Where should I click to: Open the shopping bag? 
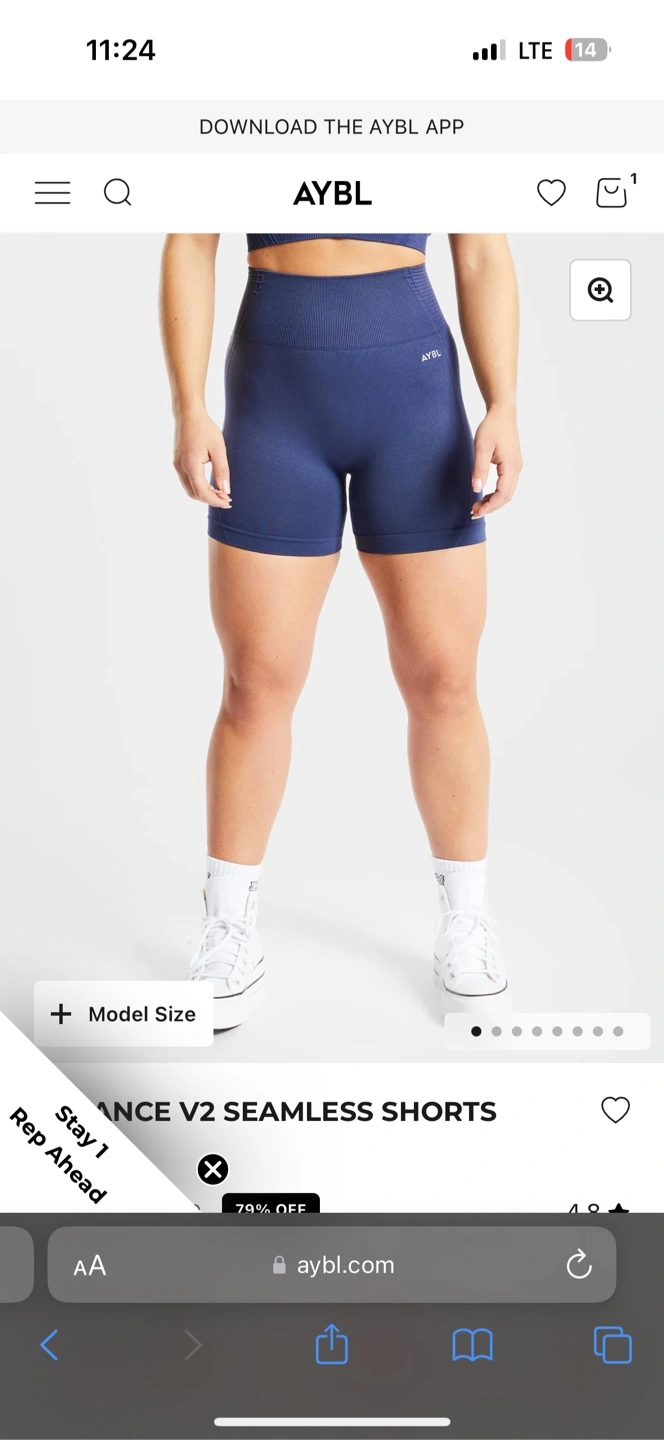point(612,192)
